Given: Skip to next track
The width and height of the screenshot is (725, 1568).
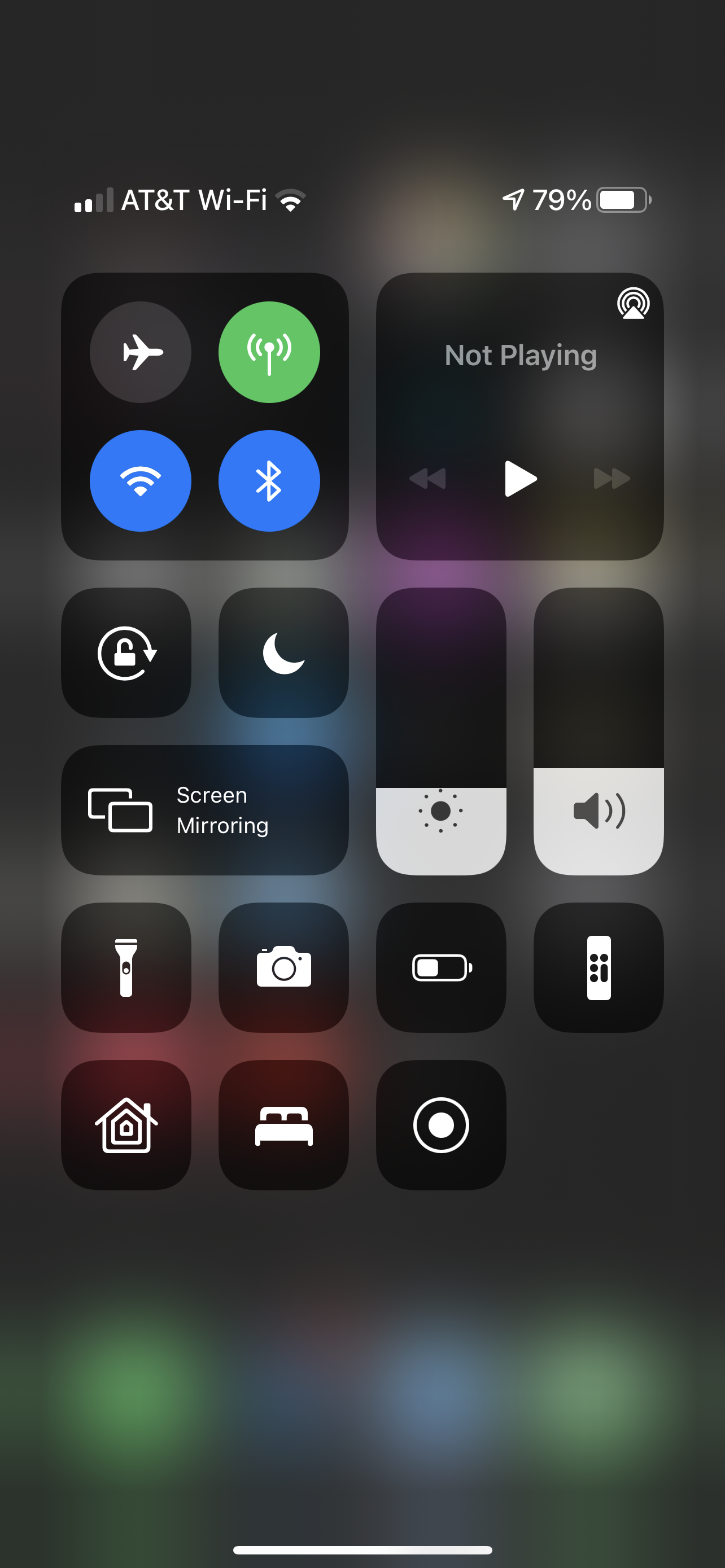Looking at the screenshot, I should click(612, 479).
